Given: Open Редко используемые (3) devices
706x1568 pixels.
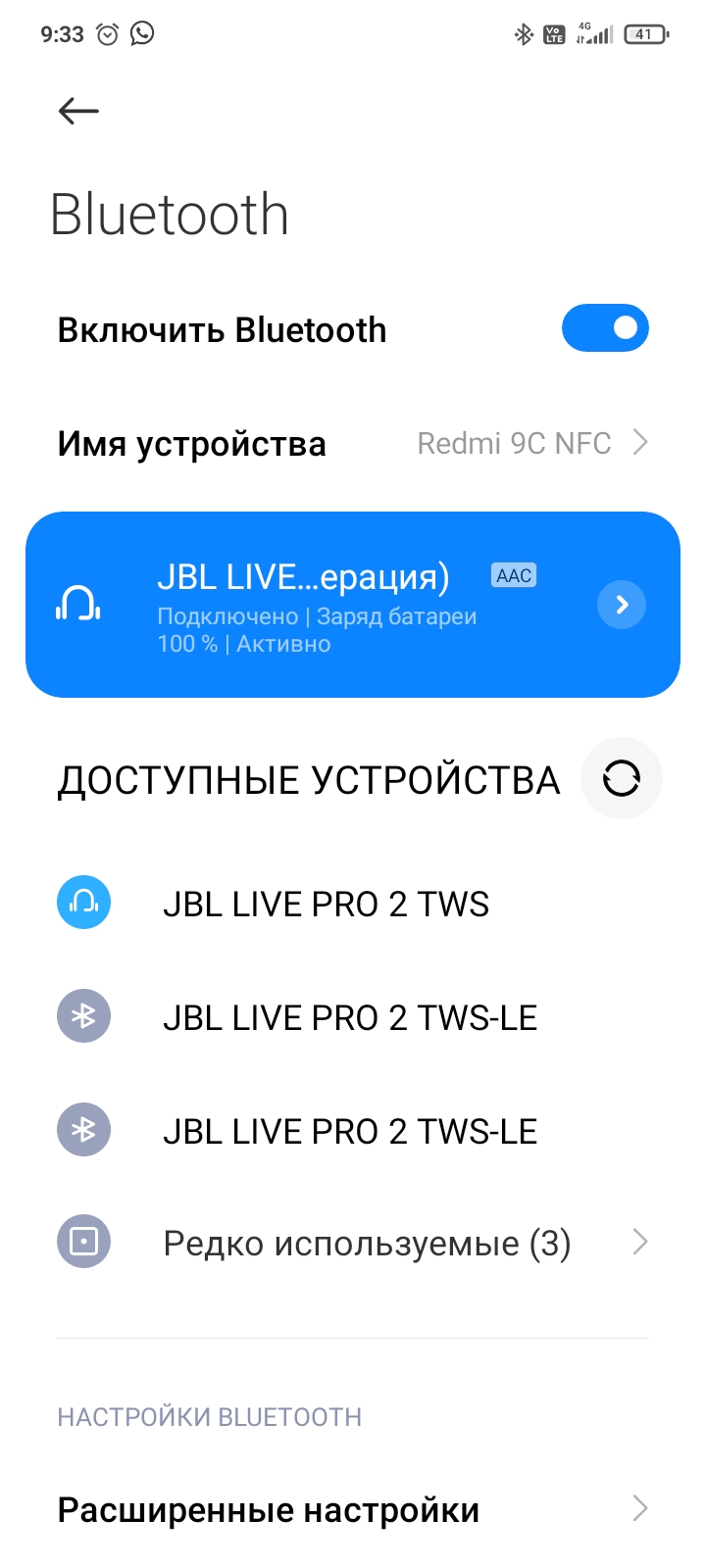Looking at the screenshot, I should (353, 1243).
